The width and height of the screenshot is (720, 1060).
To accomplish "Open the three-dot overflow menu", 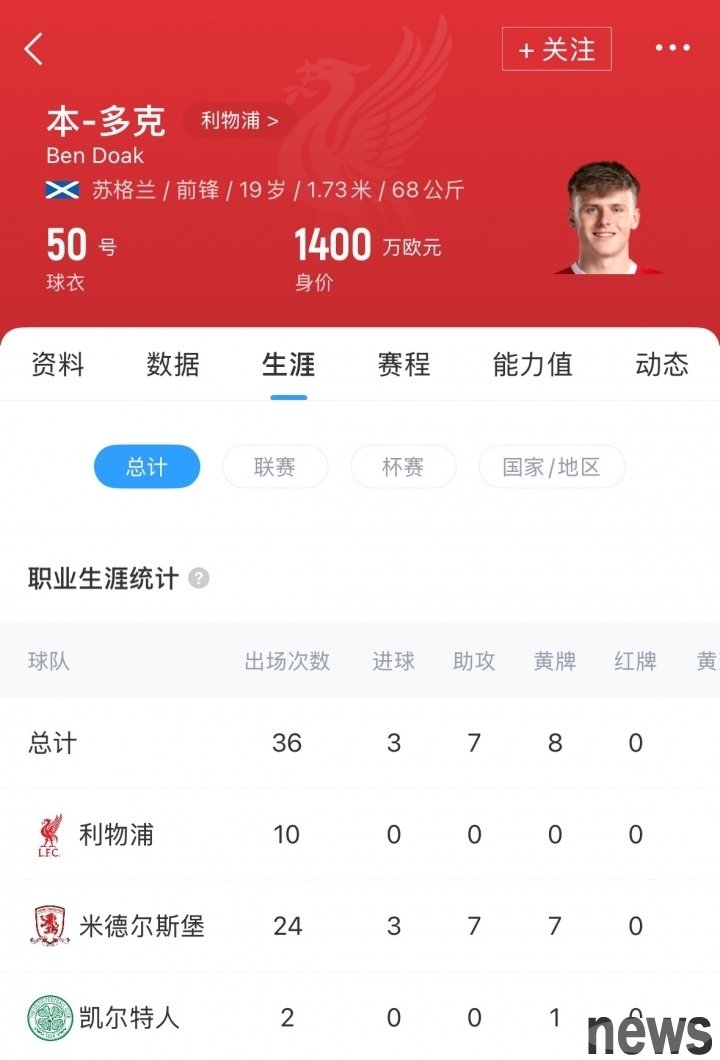I will (672, 48).
